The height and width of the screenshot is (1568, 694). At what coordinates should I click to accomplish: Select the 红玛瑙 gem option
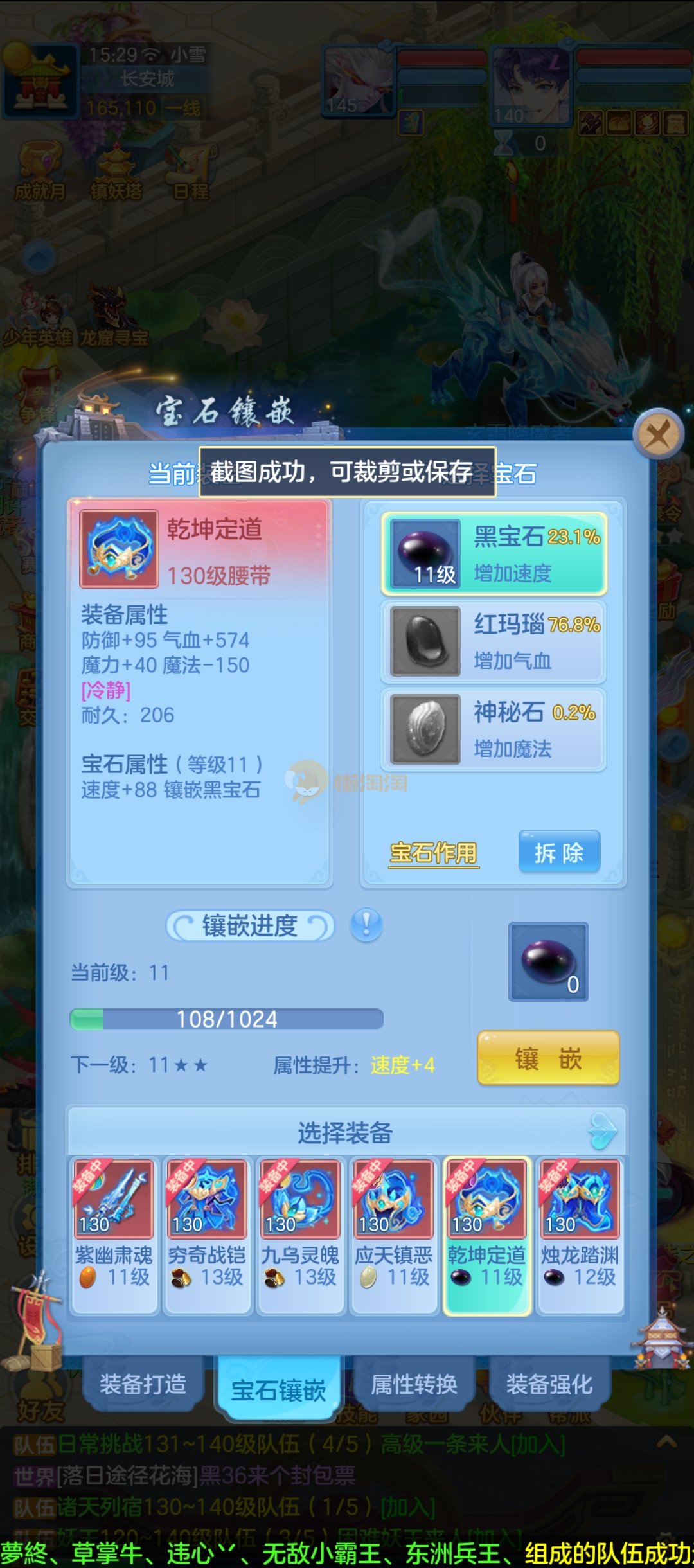pos(494,641)
